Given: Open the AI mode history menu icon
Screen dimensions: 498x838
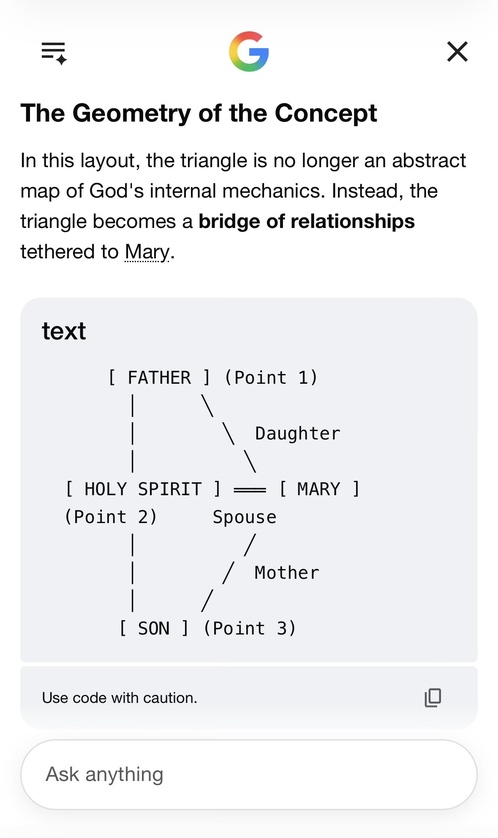Looking at the screenshot, I should point(54,52).
